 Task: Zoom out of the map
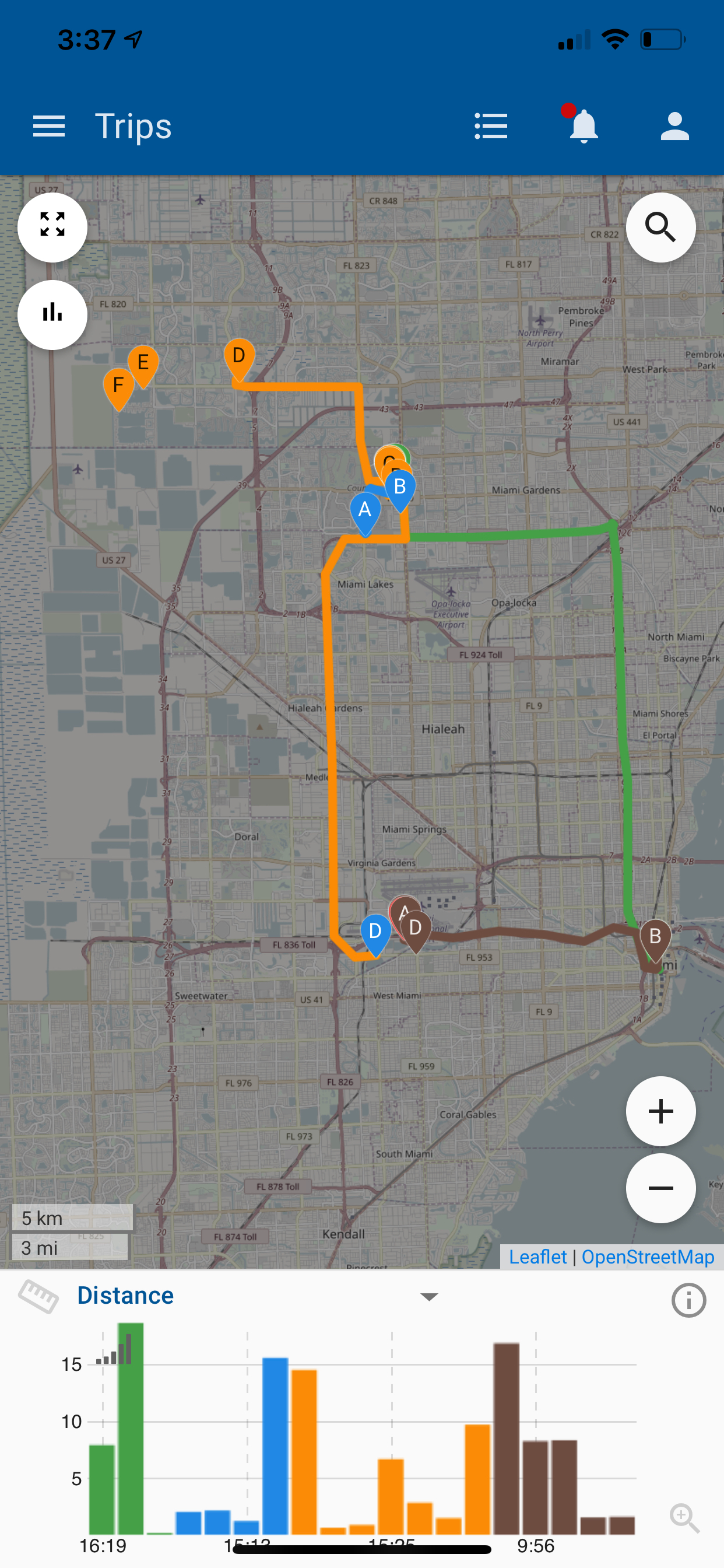pos(660,1188)
